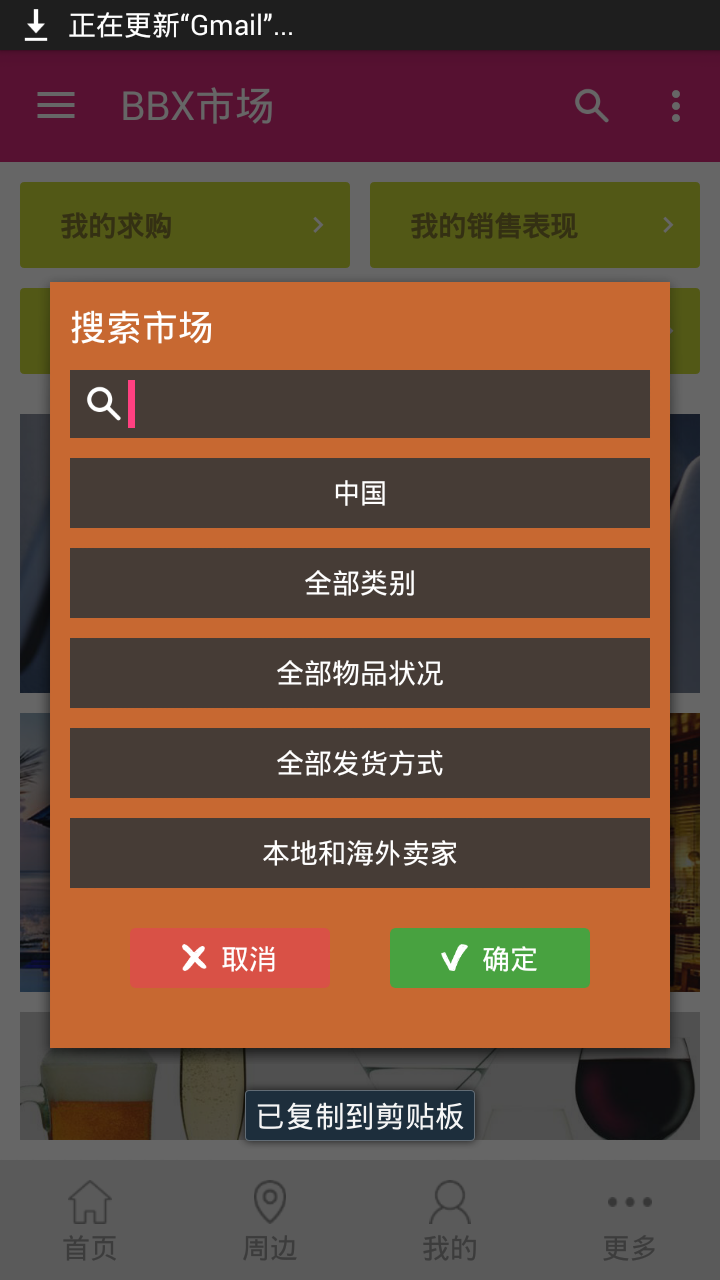This screenshot has height=1280, width=720.
Task: Choose a category via 全部类别
Action: pyautogui.click(x=360, y=583)
